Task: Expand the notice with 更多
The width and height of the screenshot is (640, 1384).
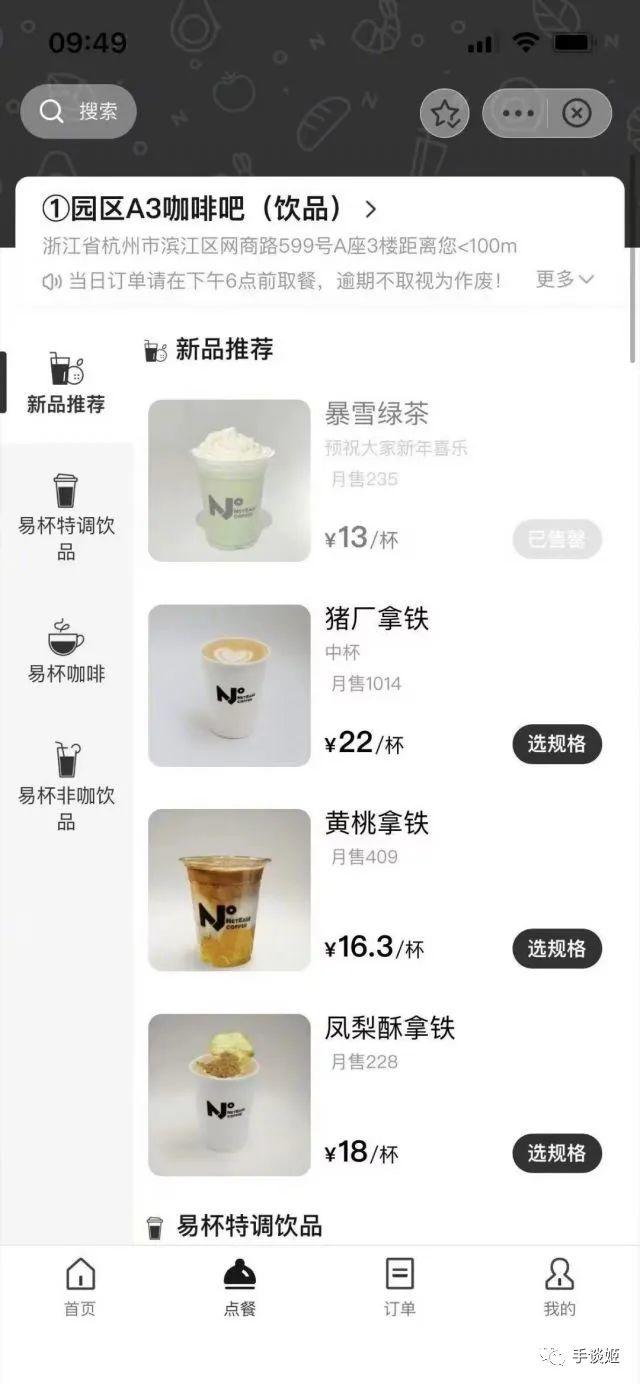Action: point(565,279)
